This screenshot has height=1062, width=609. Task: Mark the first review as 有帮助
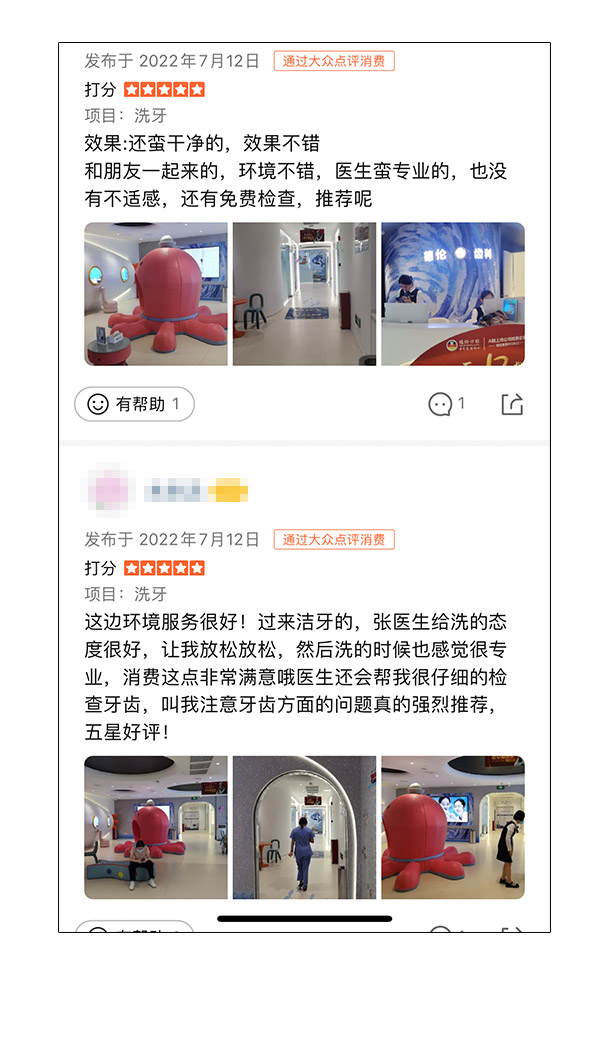(134, 404)
